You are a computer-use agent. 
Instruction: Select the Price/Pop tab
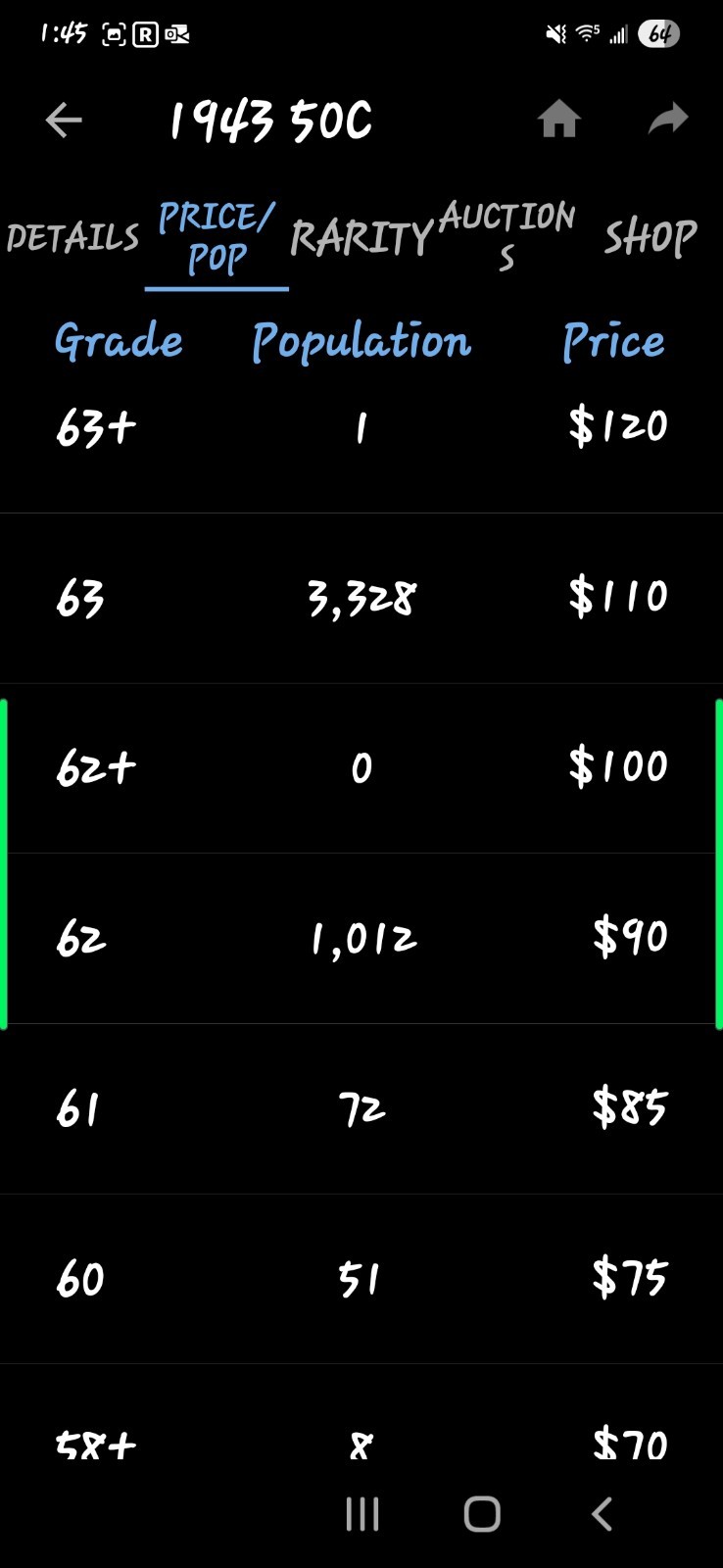(217, 237)
